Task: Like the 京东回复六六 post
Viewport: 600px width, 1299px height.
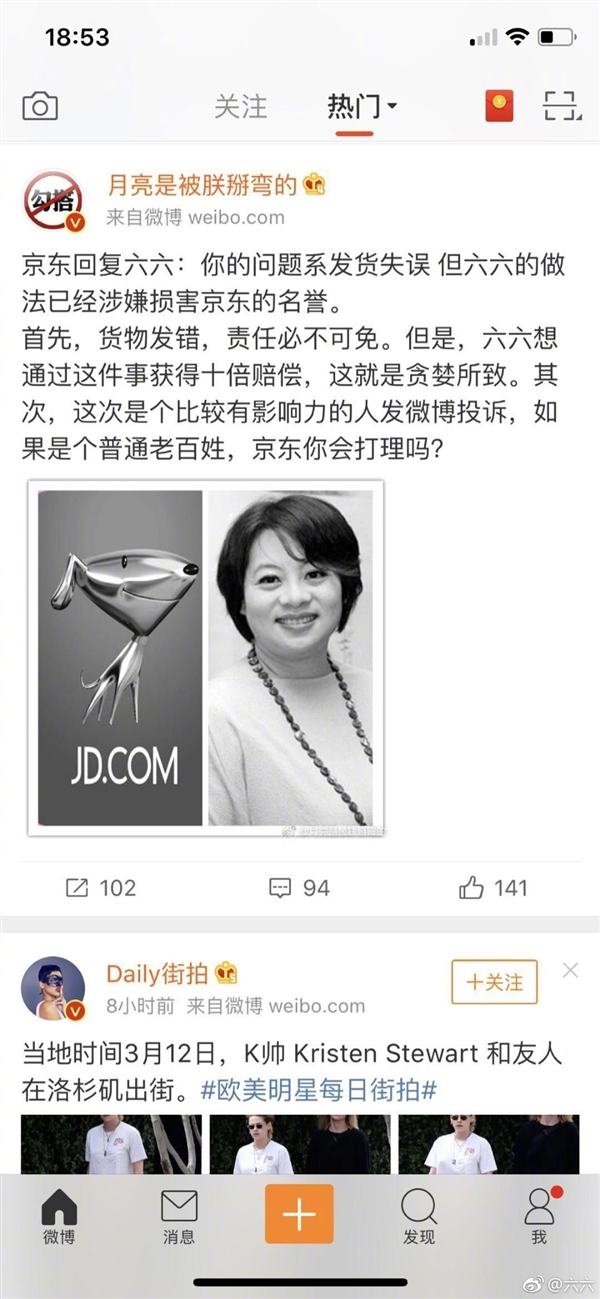Action: click(492, 887)
